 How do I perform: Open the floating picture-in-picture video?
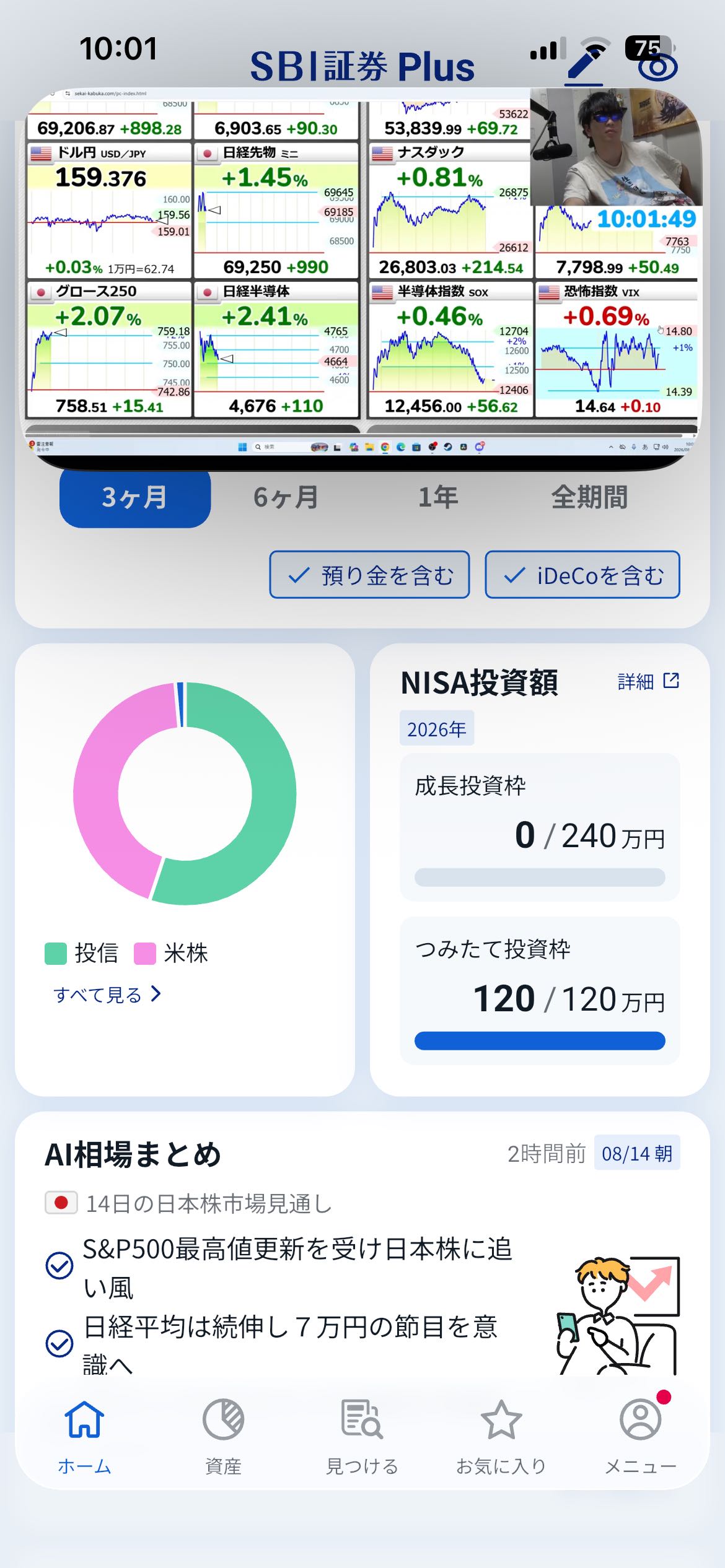coord(362,272)
